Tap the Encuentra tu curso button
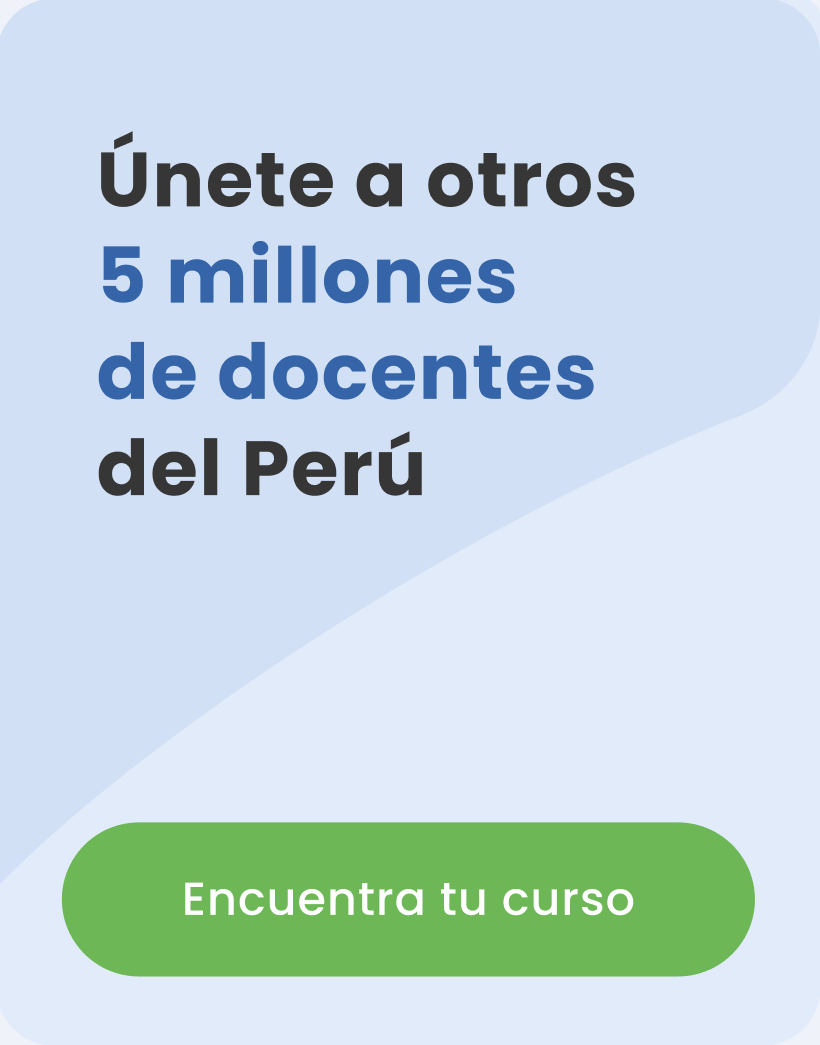Image resolution: width=820 pixels, height=1045 pixels. [408, 899]
